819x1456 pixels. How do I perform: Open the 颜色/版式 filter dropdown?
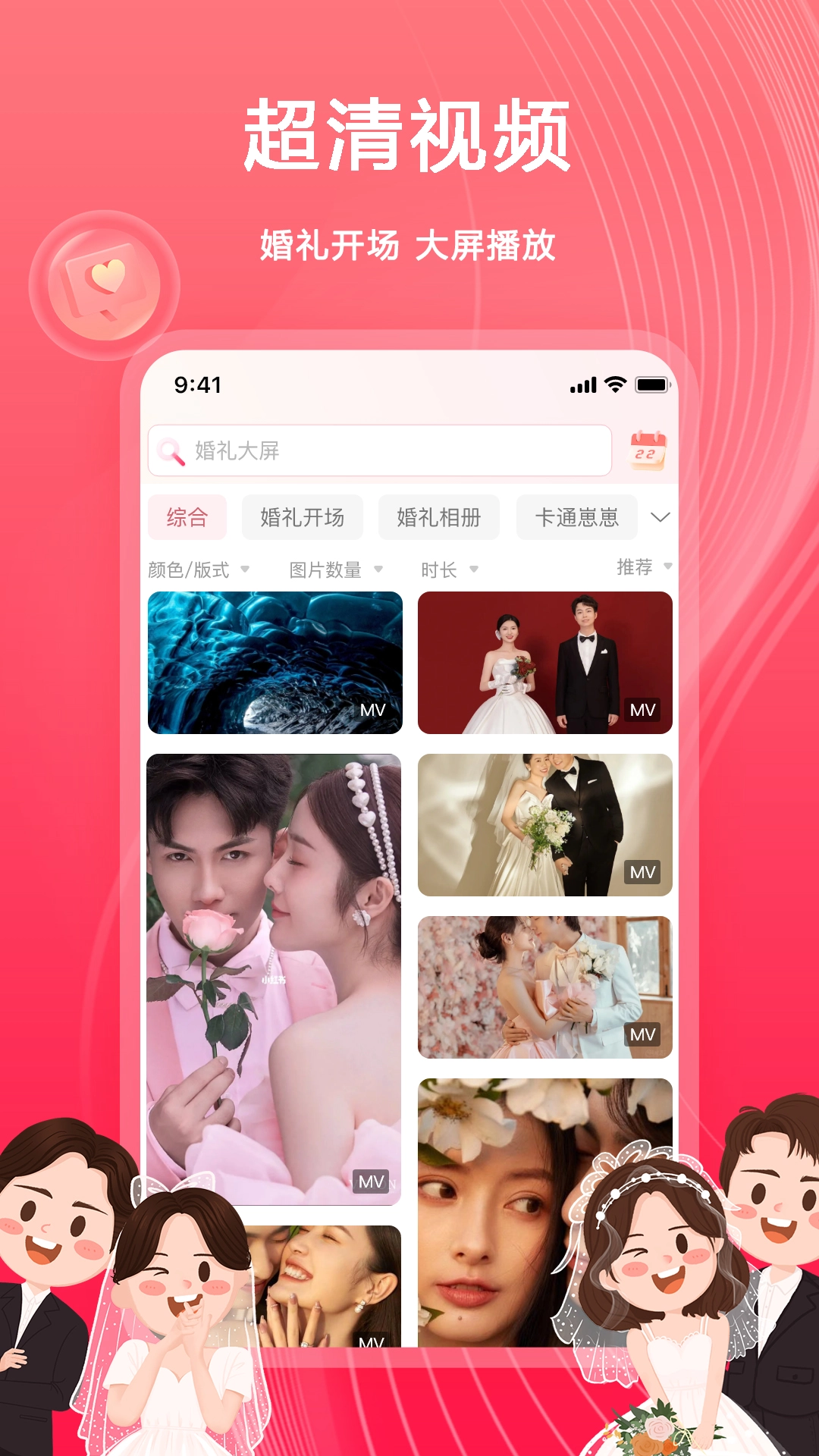pos(194,568)
